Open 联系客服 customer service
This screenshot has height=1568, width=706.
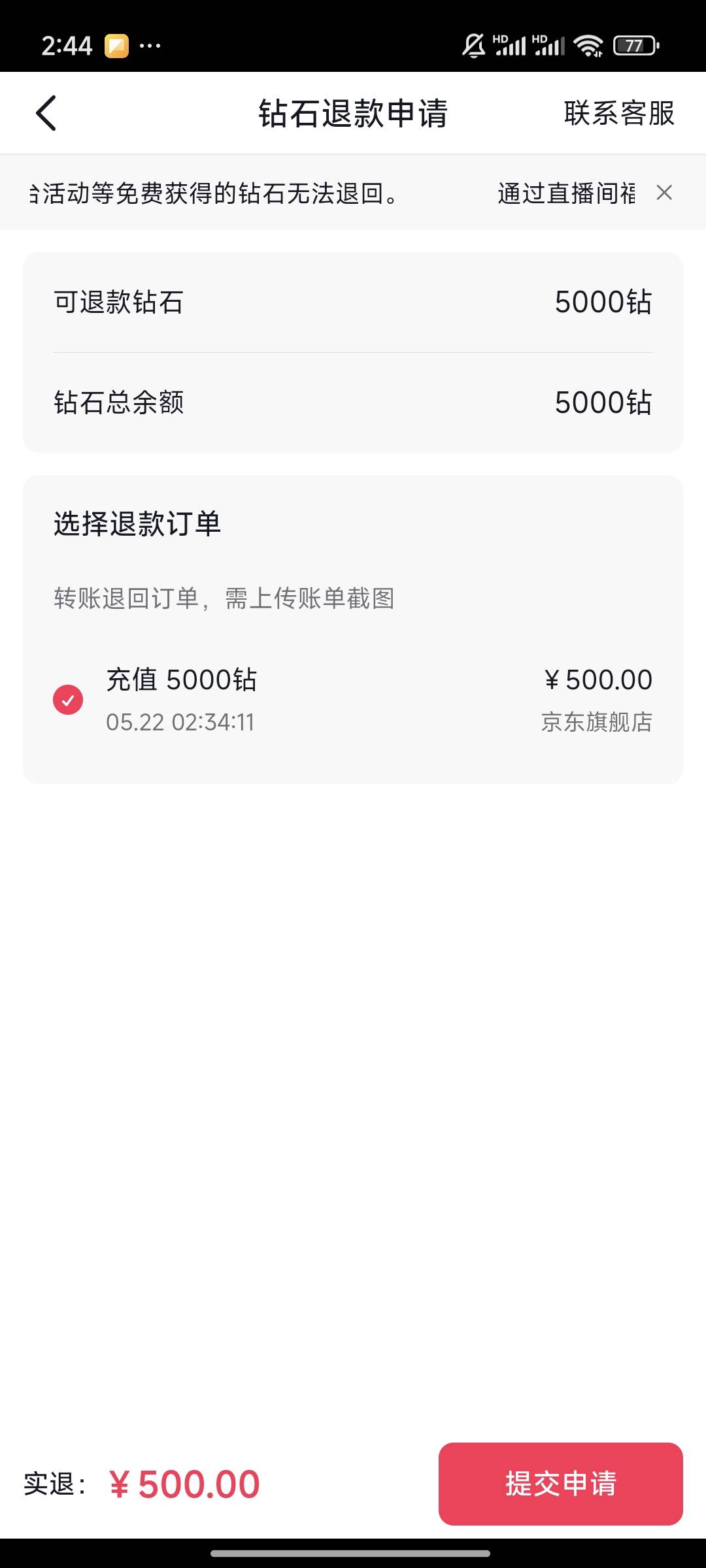point(619,113)
